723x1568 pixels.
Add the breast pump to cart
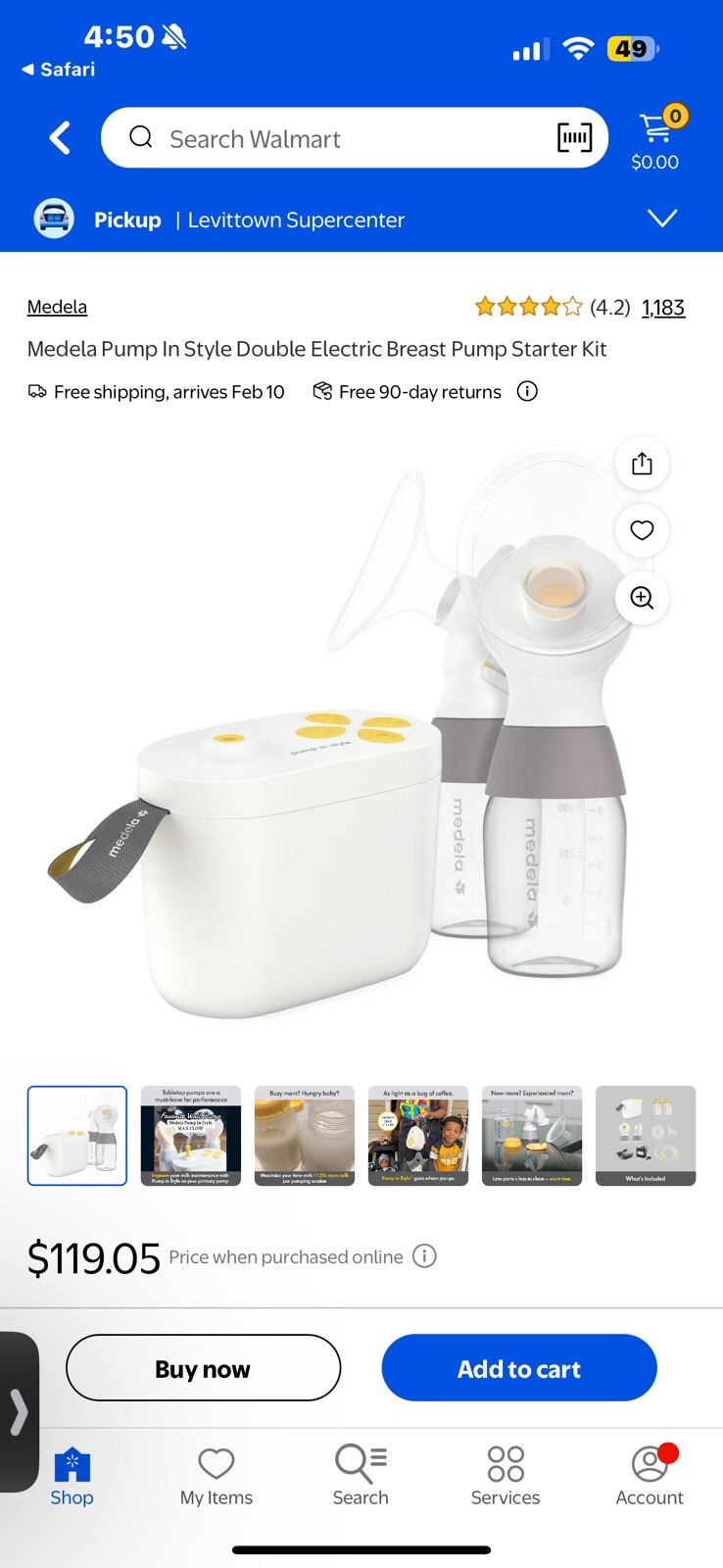(x=519, y=1368)
